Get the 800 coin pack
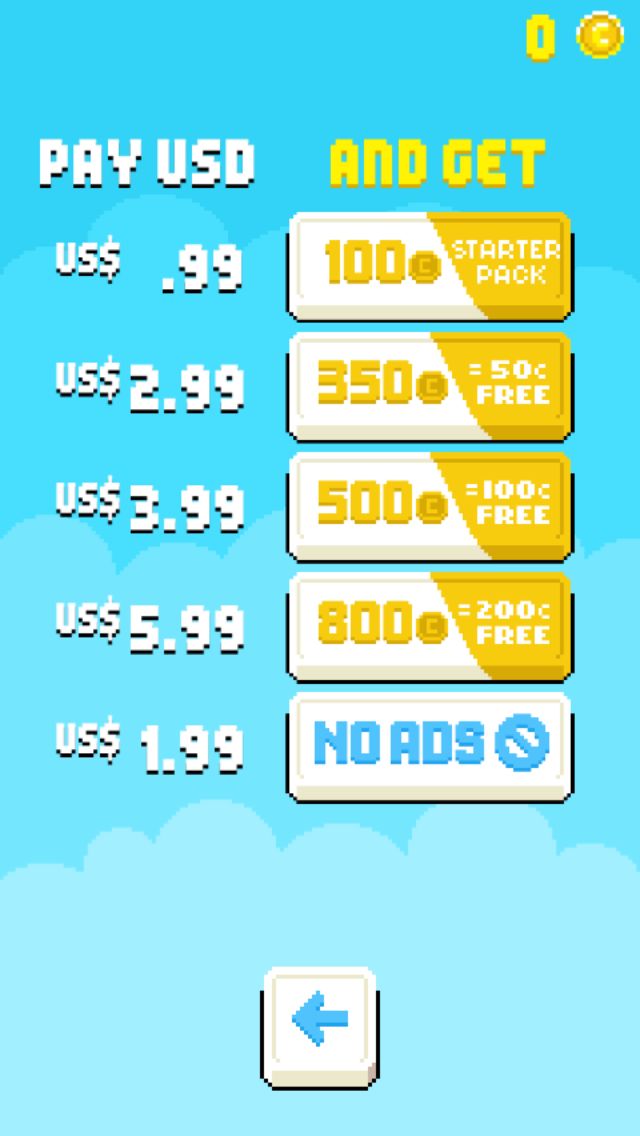 point(429,625)
